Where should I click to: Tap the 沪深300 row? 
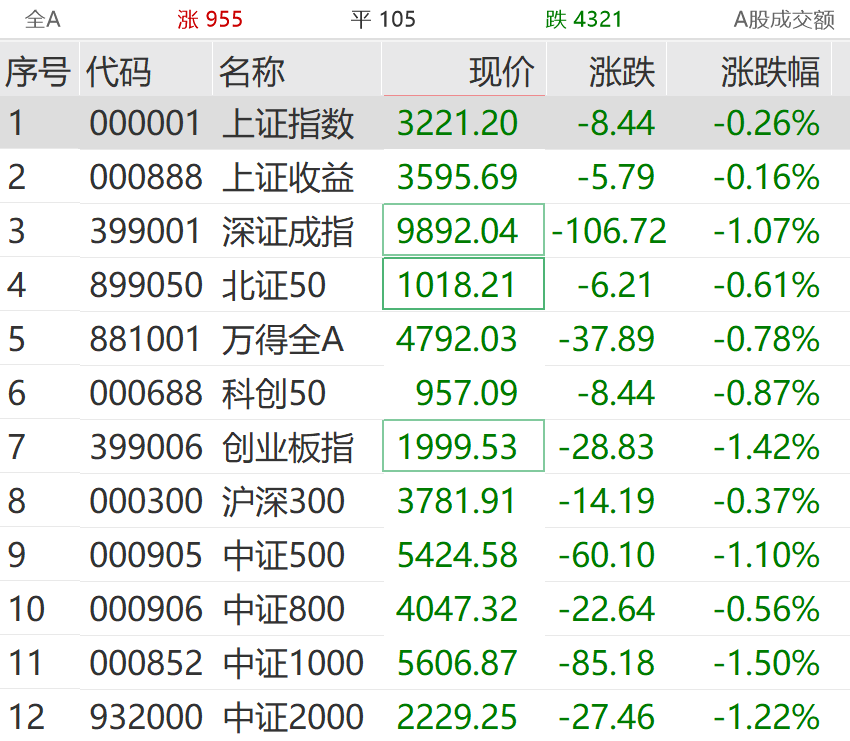(283, 501)
